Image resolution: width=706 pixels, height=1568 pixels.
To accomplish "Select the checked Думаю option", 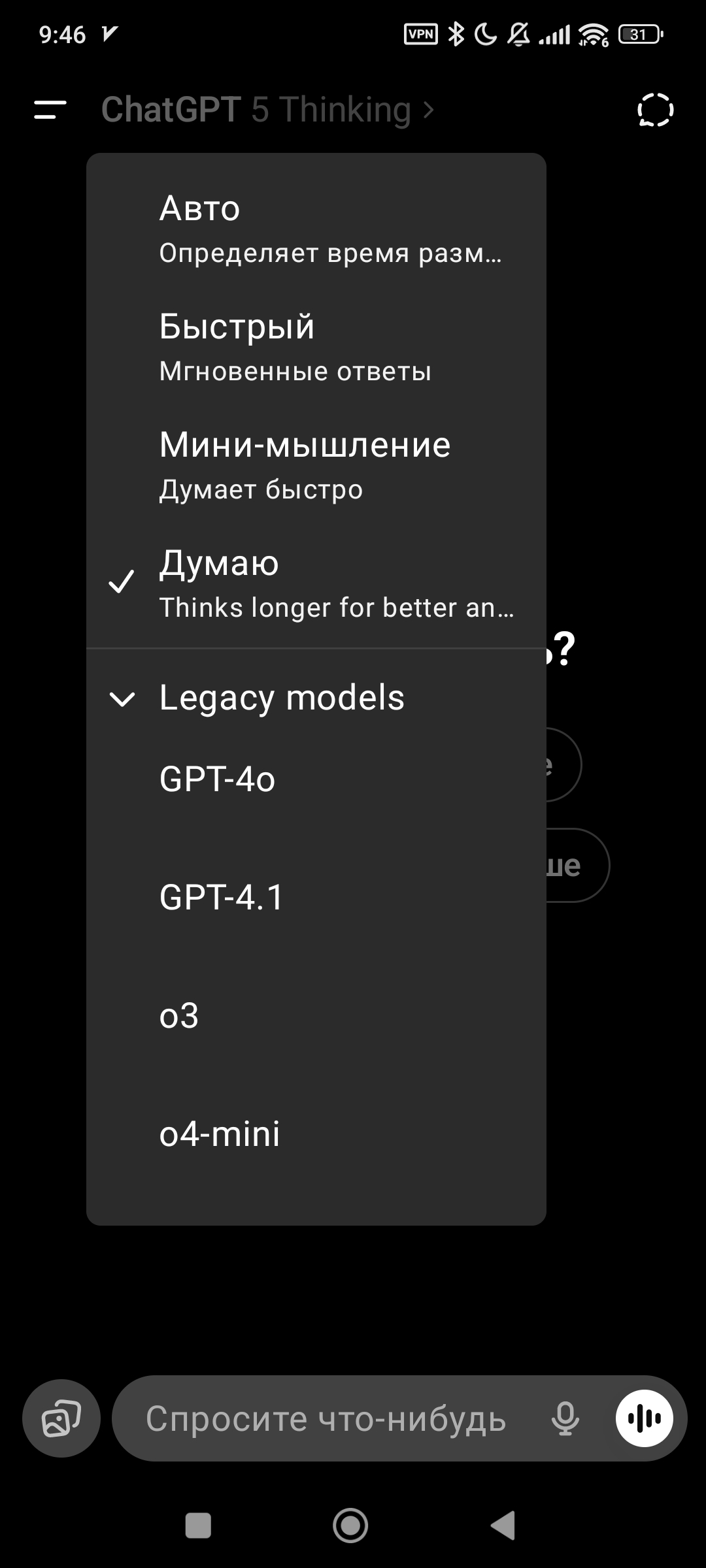I will (316, 583).
